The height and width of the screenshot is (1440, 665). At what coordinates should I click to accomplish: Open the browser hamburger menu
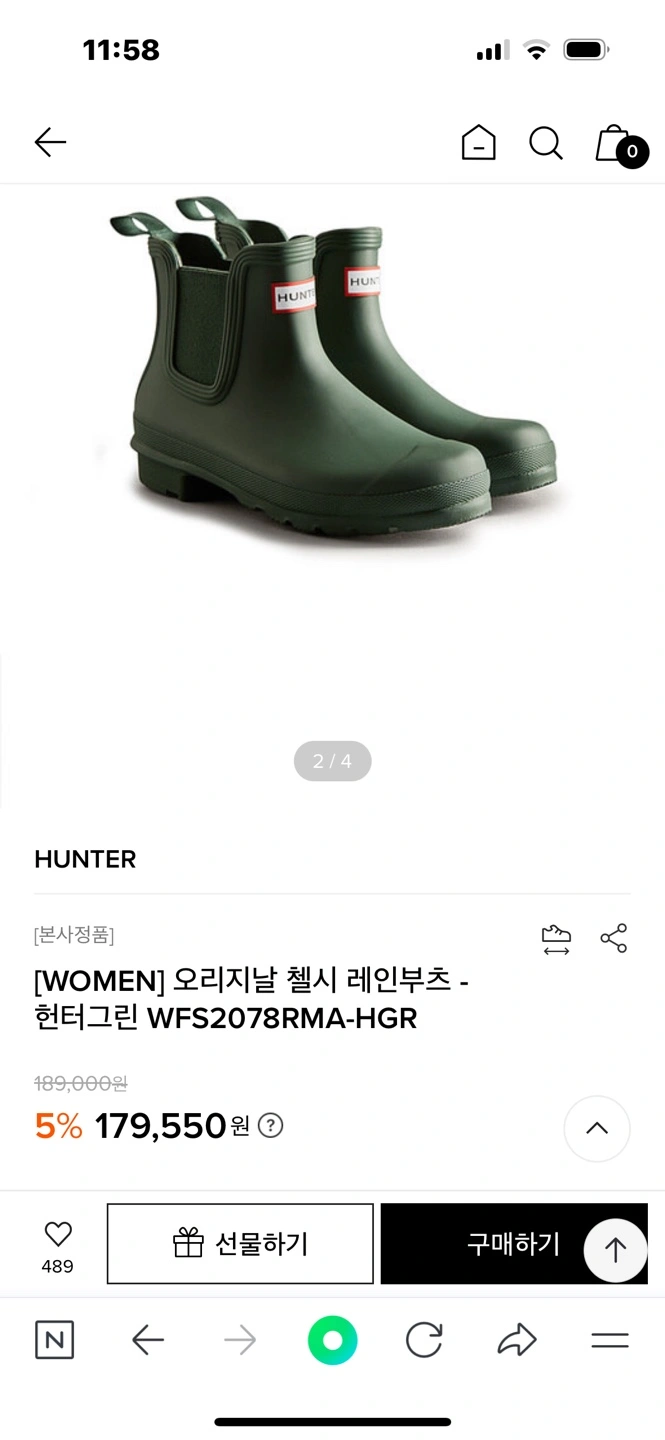(609, 1340)
